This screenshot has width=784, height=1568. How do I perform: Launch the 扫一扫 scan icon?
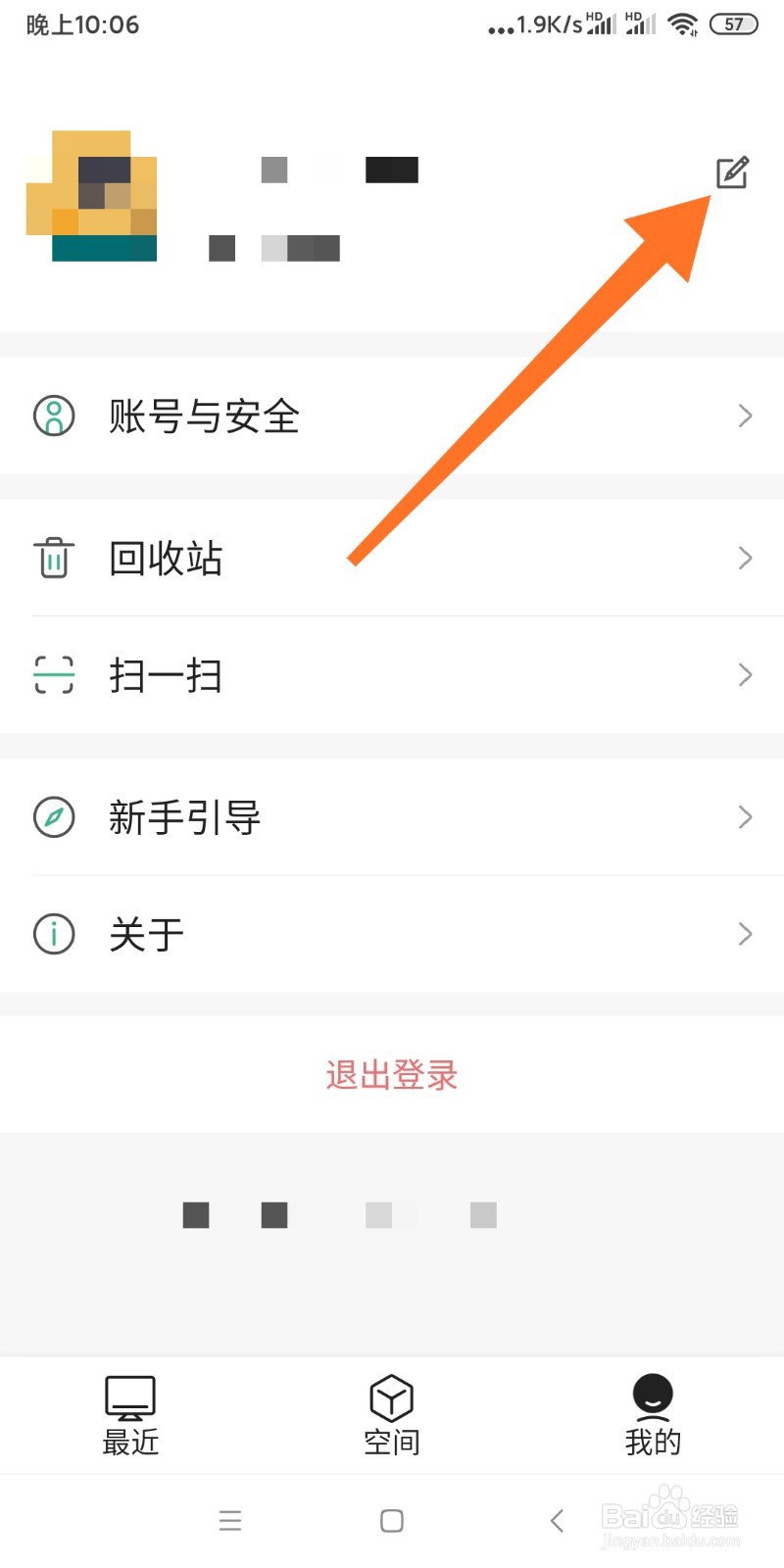tap(54, 674)
